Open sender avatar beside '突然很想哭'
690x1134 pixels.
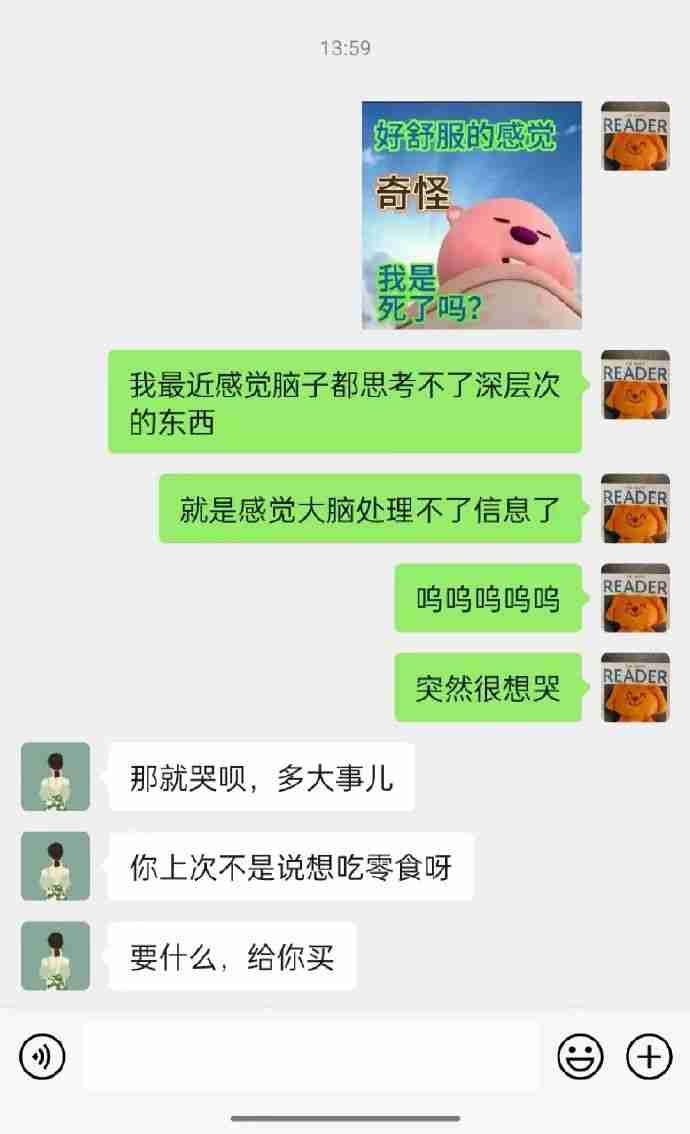click(x=635, y=688)
